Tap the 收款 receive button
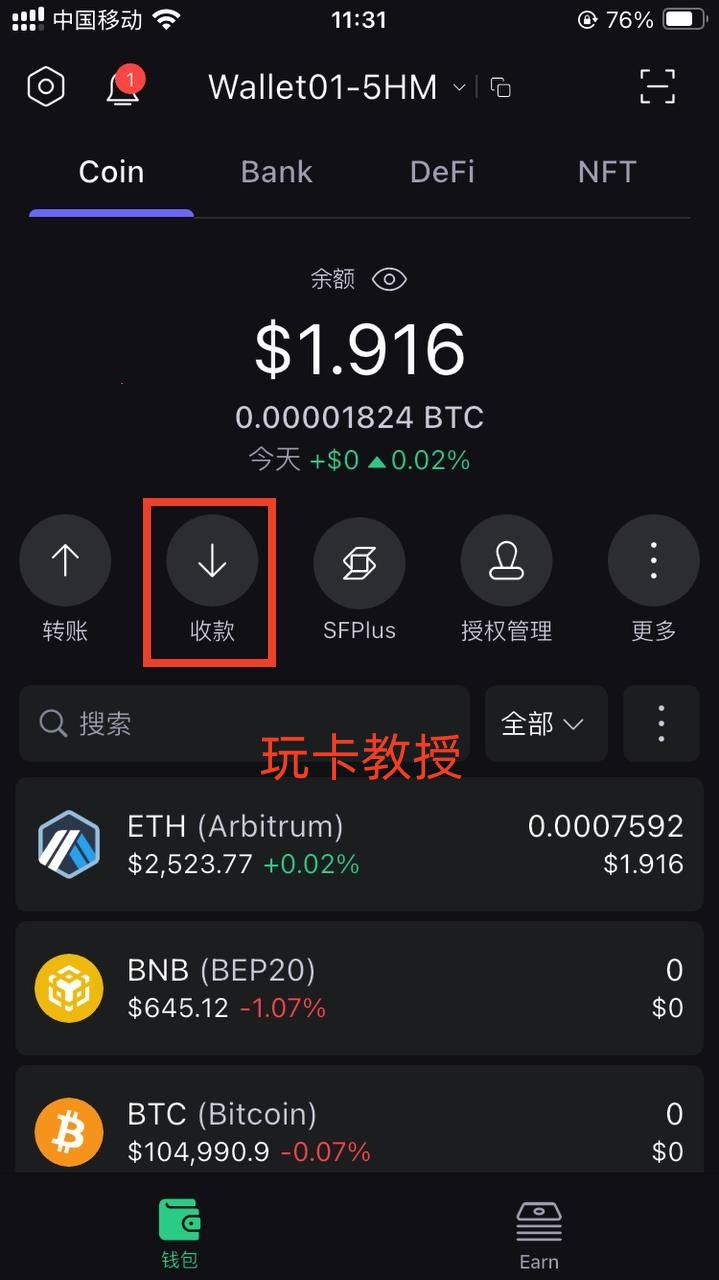The width and height of the screenshot is (719, 1280). click(212, 561)
